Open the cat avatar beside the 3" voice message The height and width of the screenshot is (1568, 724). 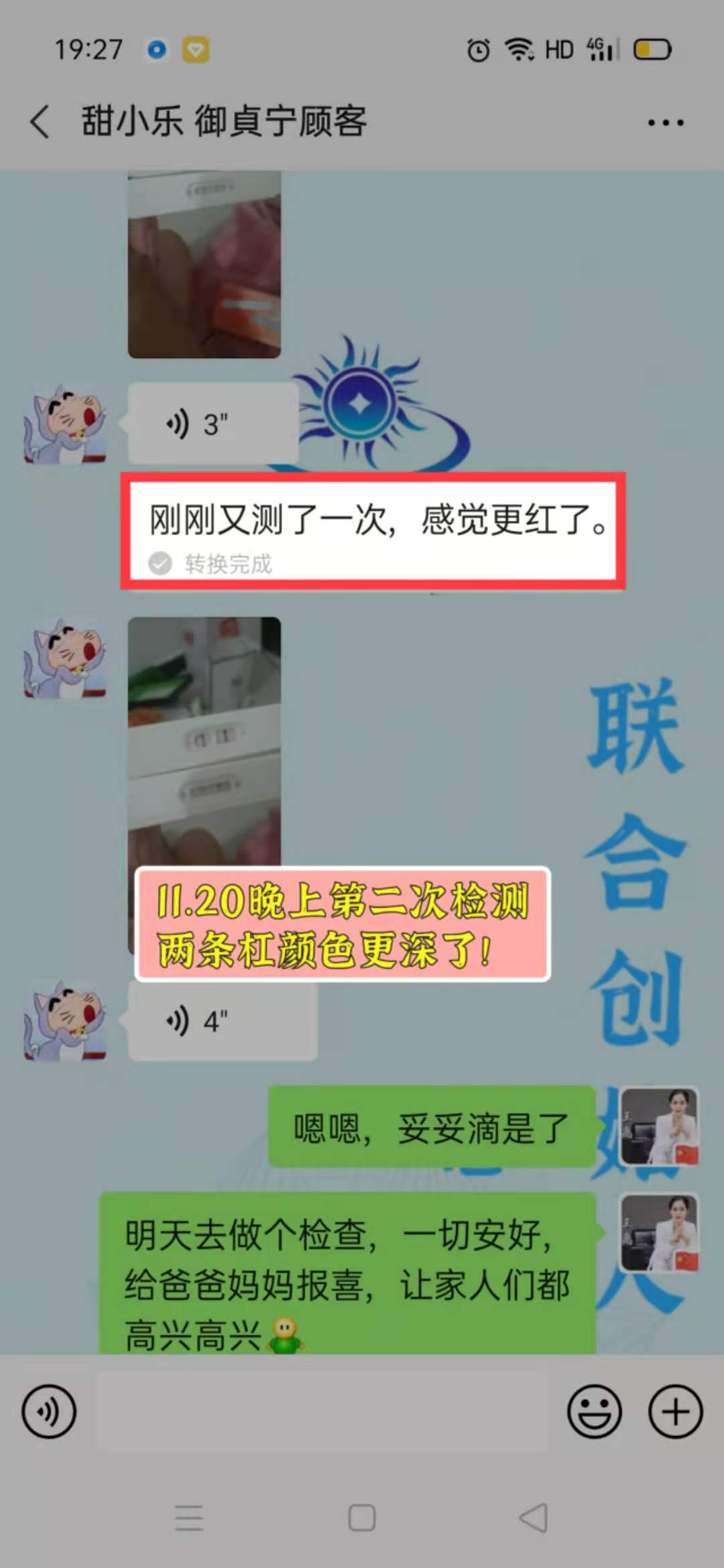[65, 424]
